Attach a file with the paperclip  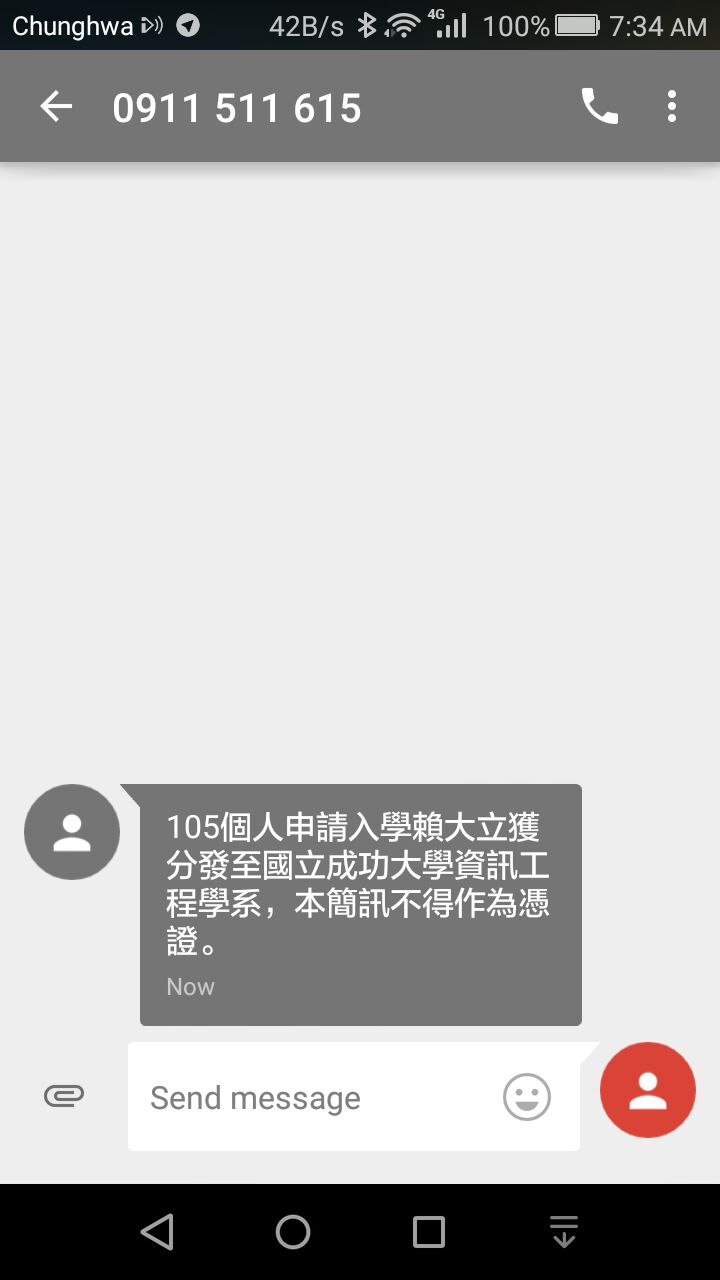coord(64,1096)
